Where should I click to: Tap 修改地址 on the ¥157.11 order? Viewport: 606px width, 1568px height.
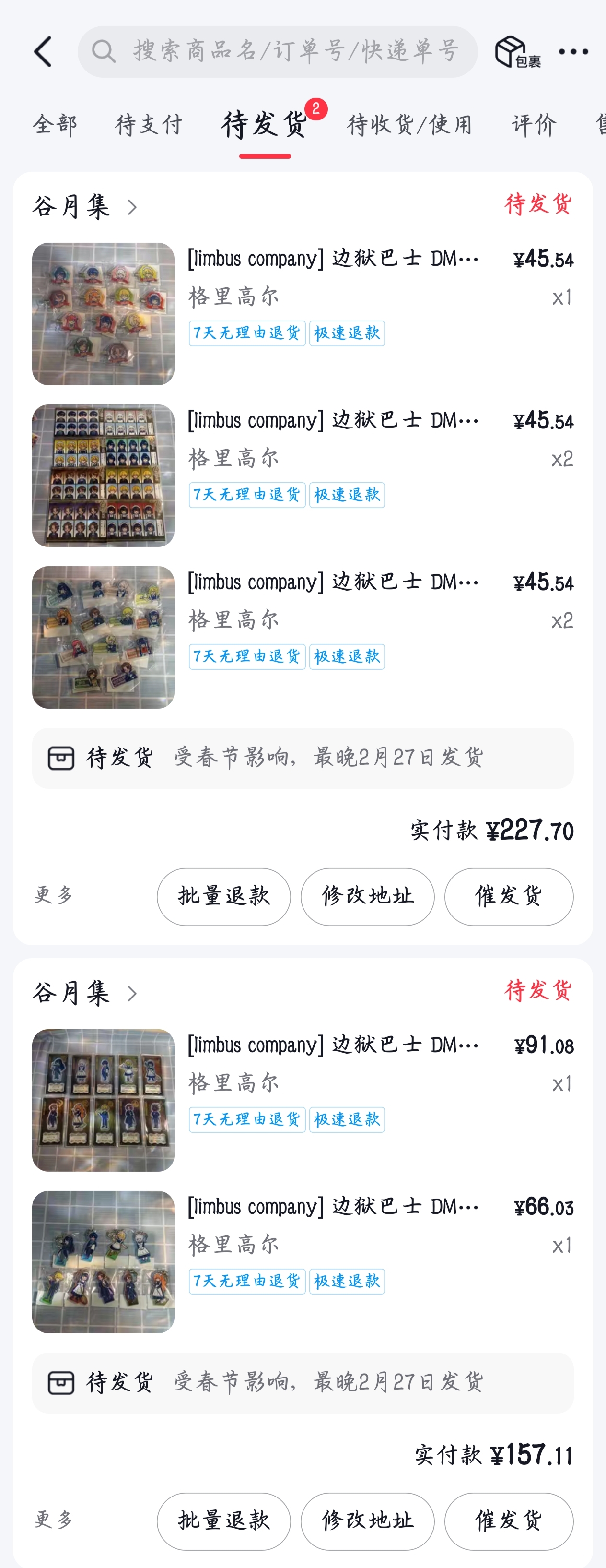click(368, 1521)
